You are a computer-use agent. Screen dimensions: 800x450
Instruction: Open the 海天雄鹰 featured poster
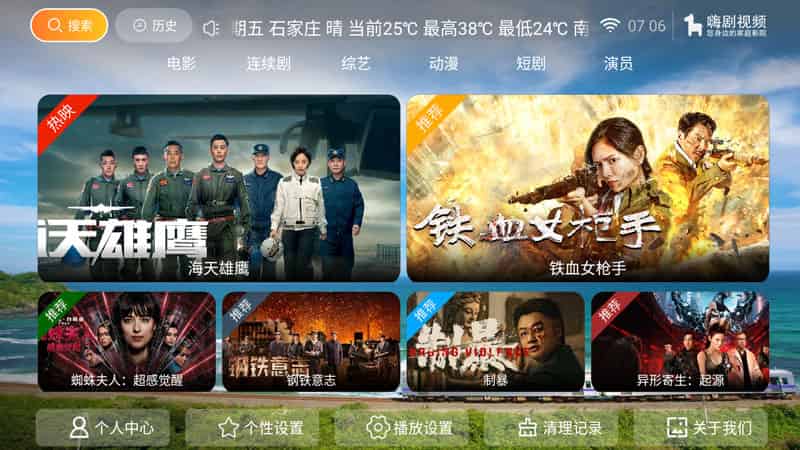(219, 188)
